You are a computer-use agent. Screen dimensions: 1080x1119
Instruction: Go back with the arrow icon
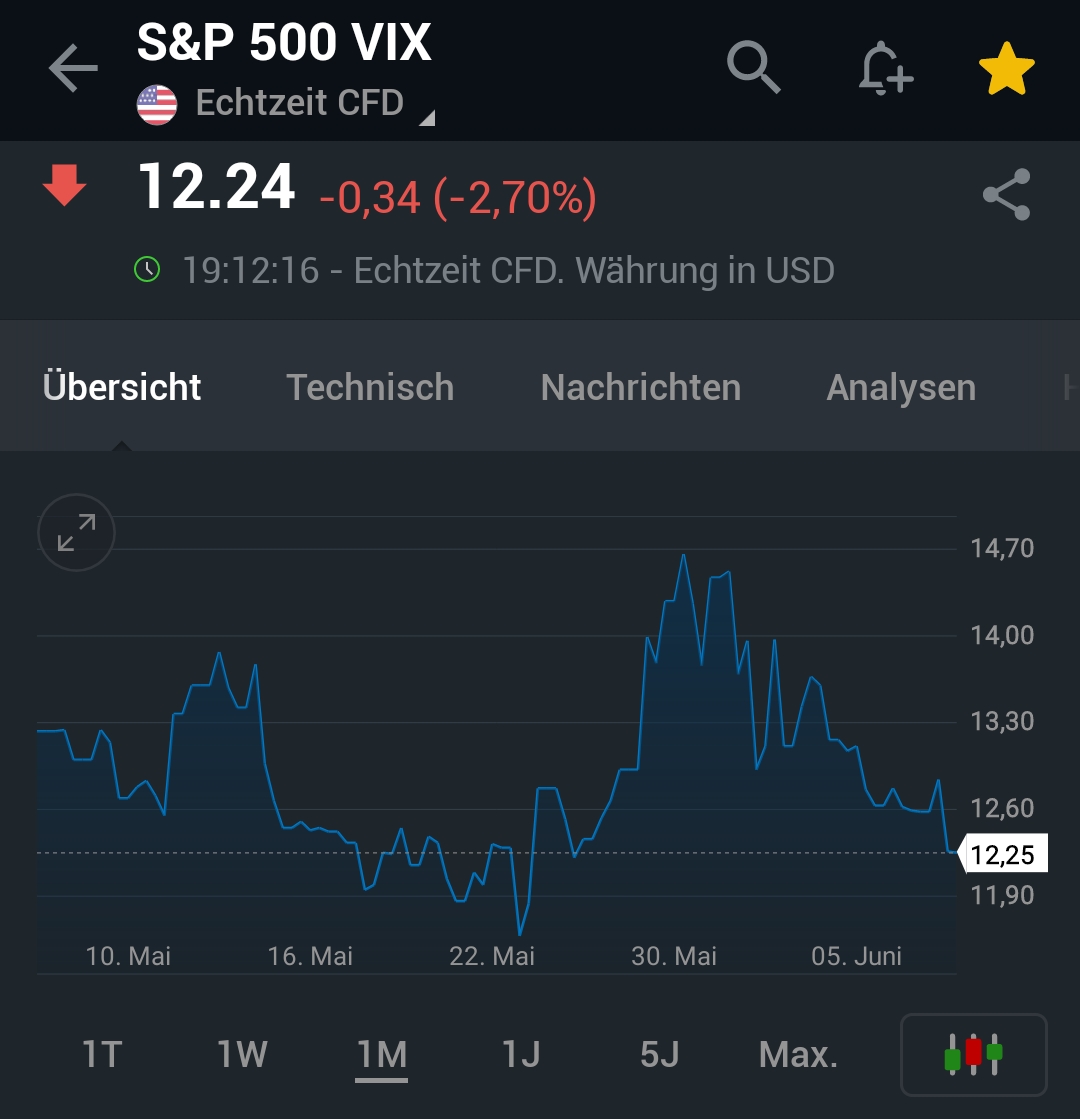point(72,68)
